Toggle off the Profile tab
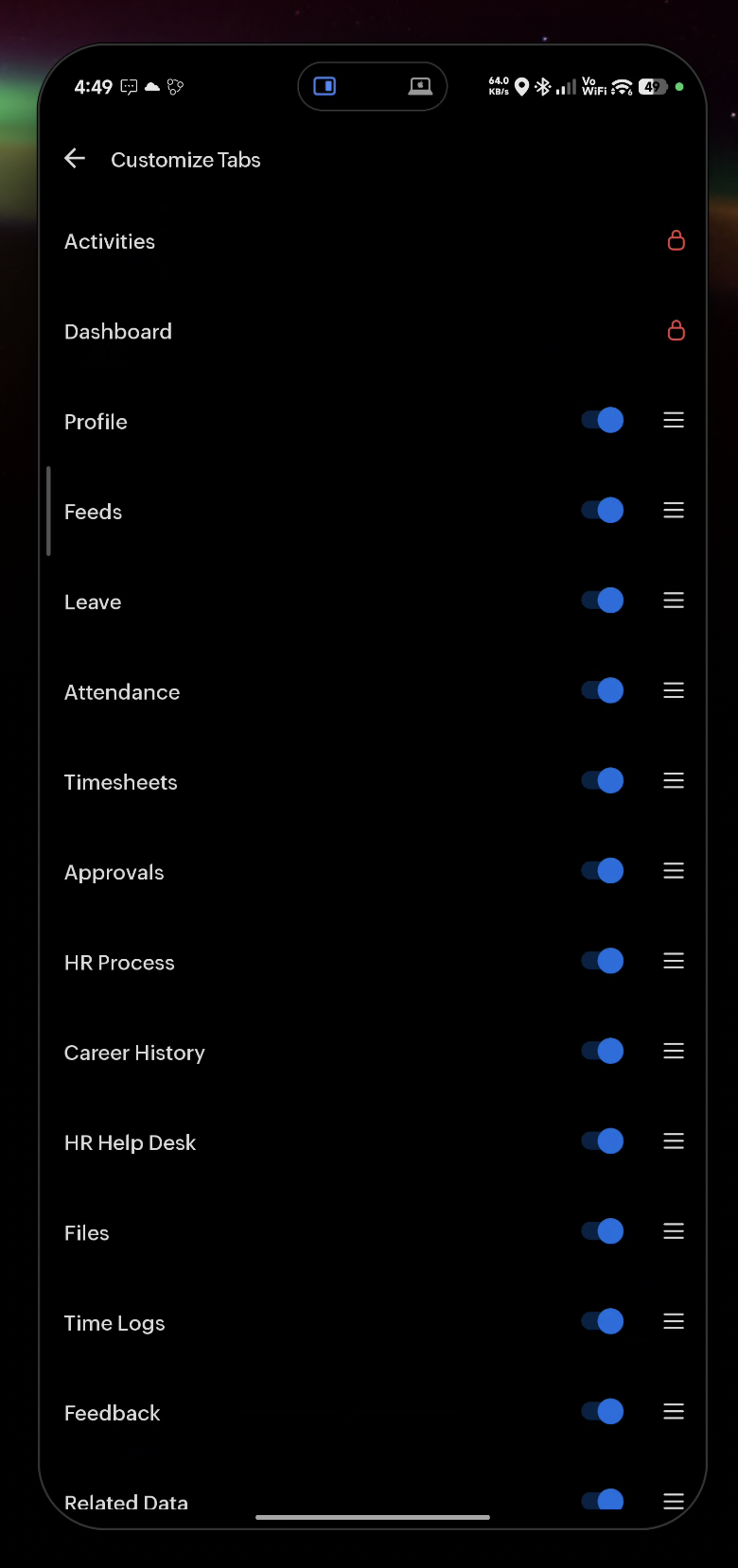 pos(603,420)
